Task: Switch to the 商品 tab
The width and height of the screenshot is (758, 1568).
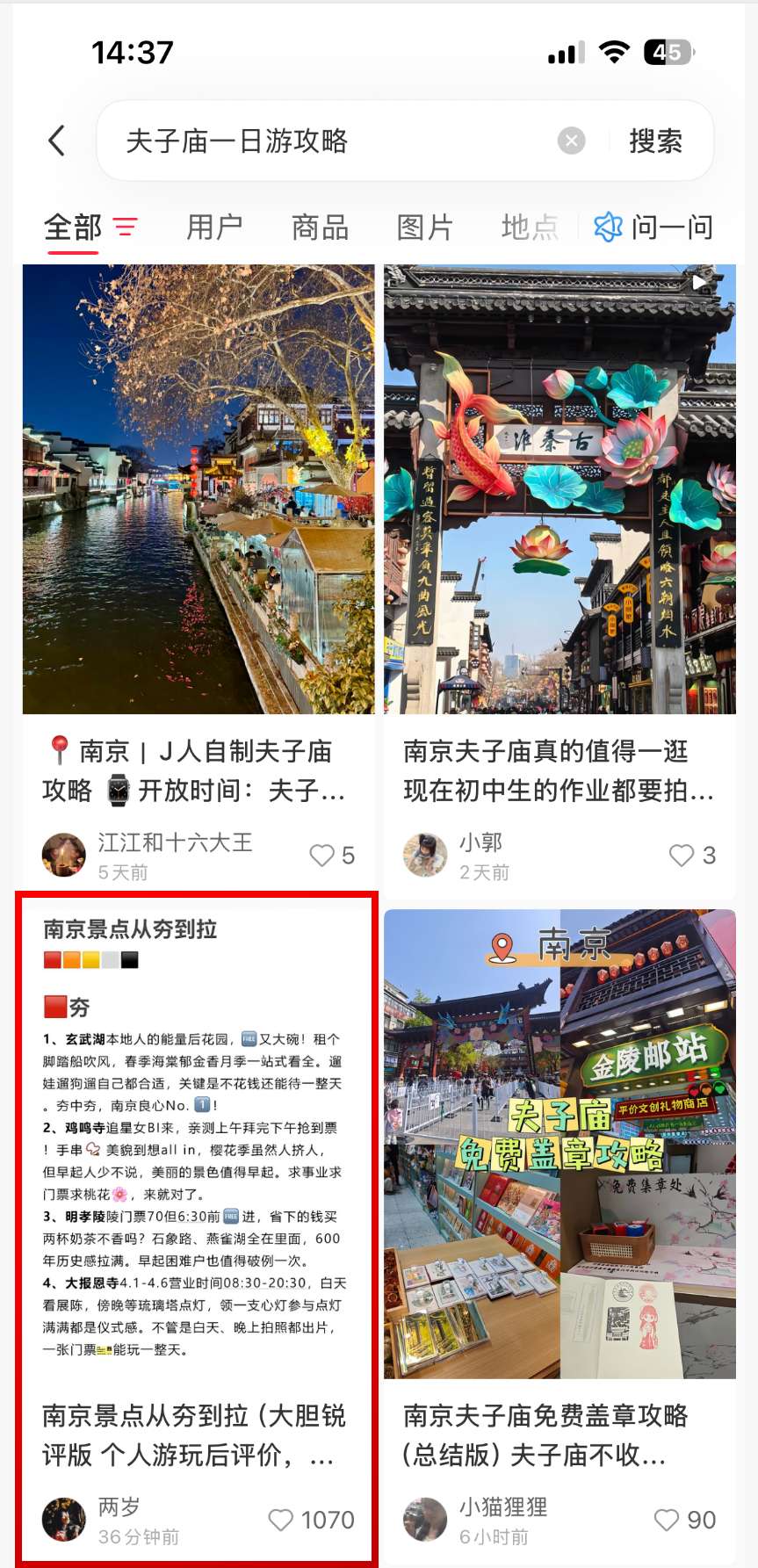Action: click(320, 228)
